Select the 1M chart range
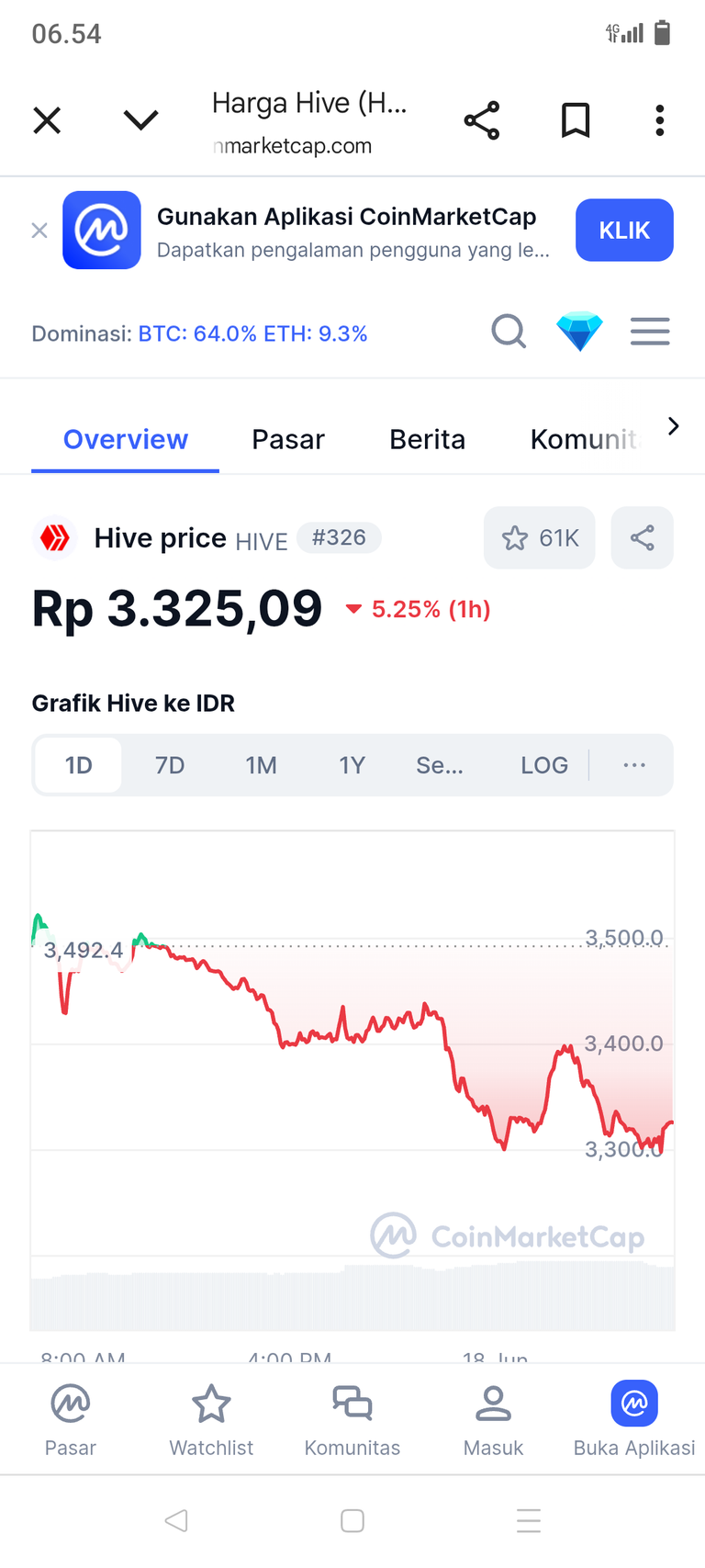This screenshot has width=705, height=1568. pos(261,765)
